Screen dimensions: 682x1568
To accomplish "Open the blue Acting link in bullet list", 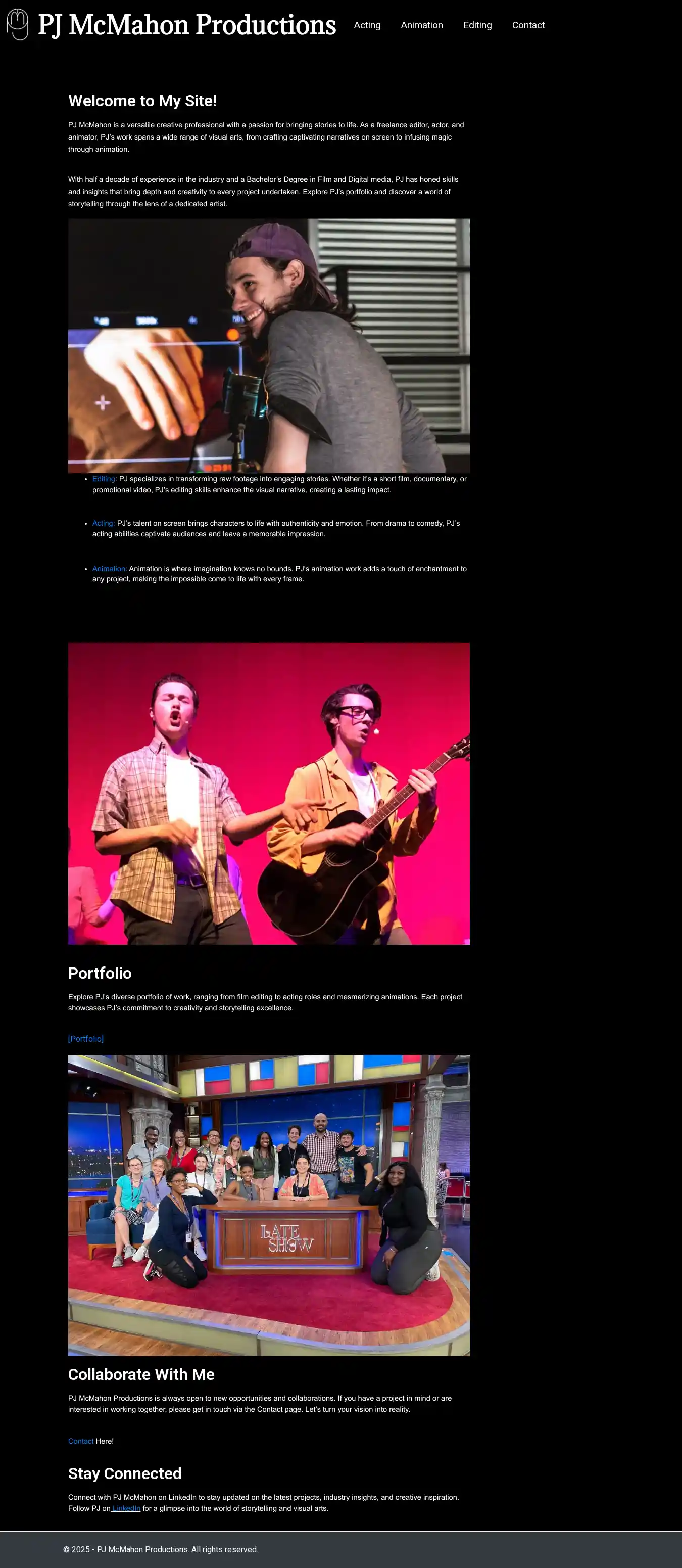I will pyautogui.click(x=103, y=524).
